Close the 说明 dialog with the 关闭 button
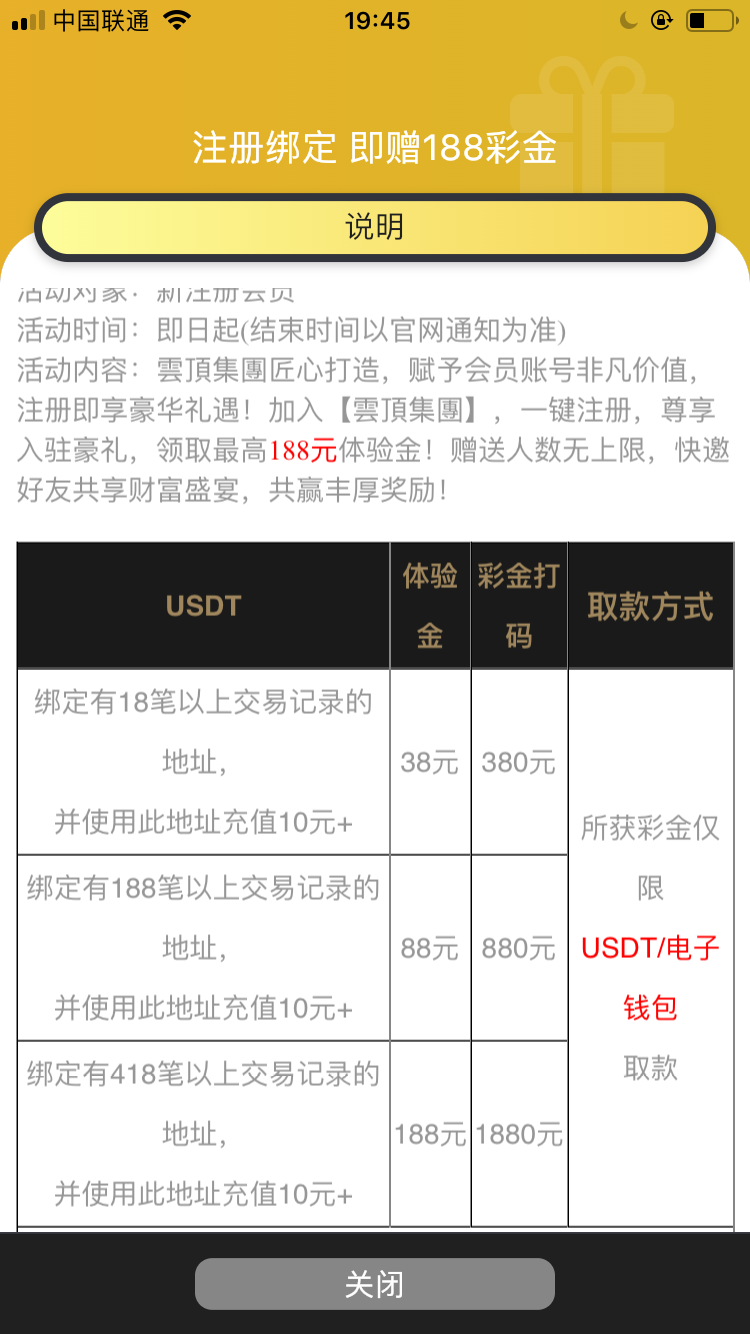Screen dimensions: 750x1334 tap(374, 1284)
